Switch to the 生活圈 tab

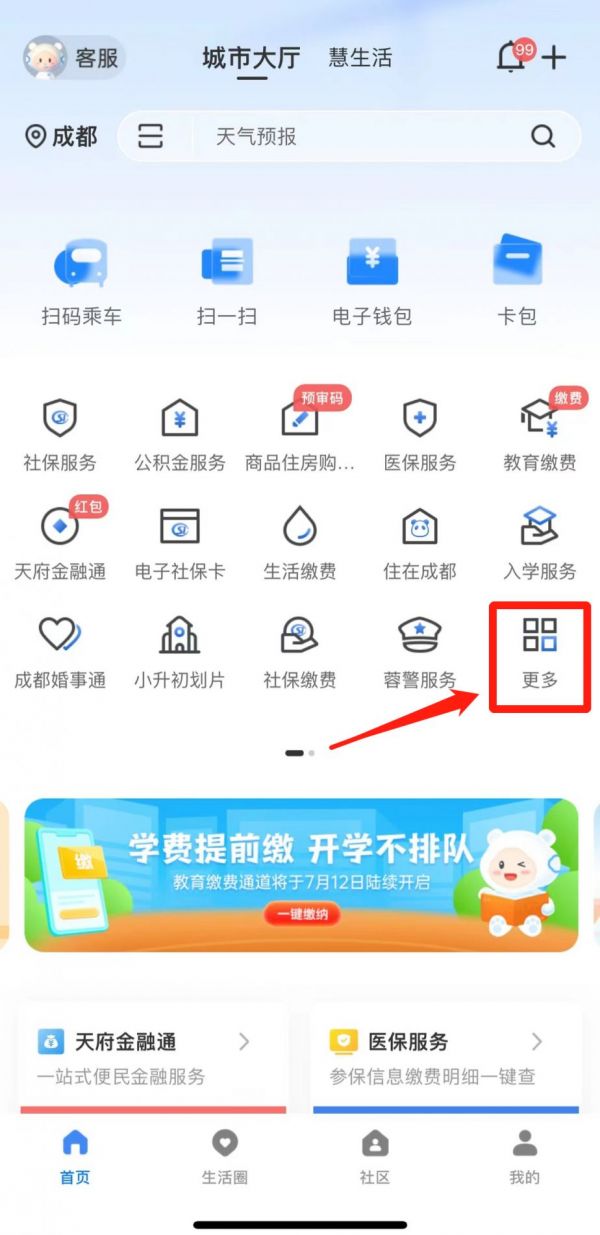225,1157
